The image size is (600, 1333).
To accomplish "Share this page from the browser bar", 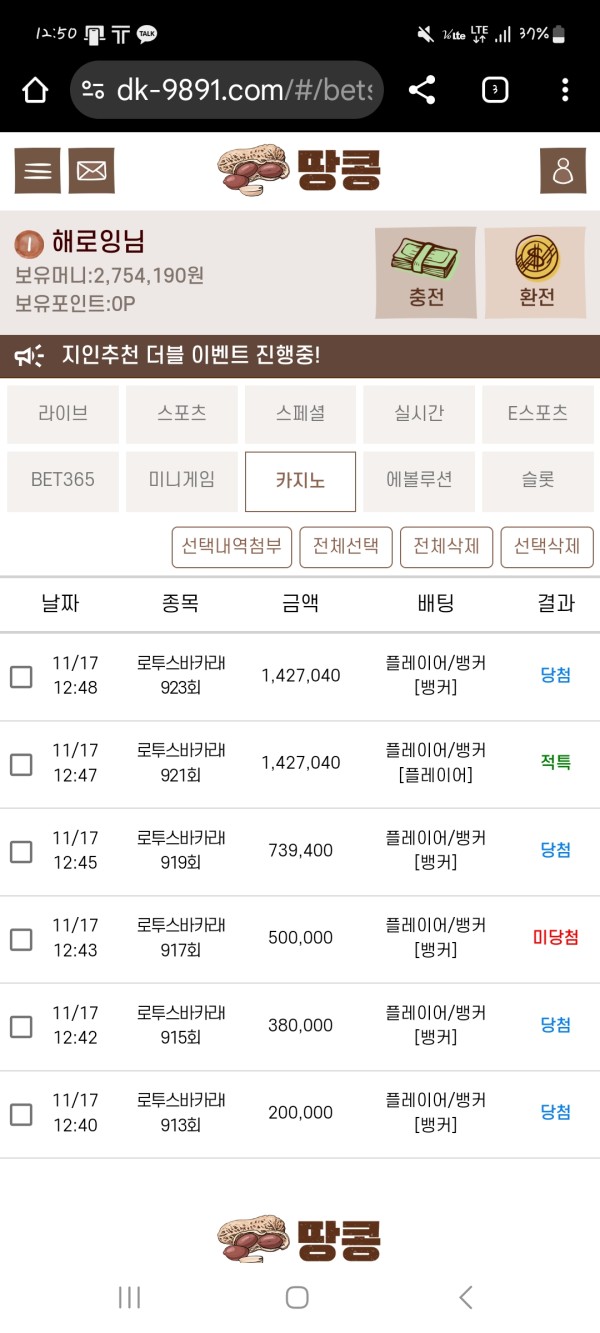I will 422,90.
